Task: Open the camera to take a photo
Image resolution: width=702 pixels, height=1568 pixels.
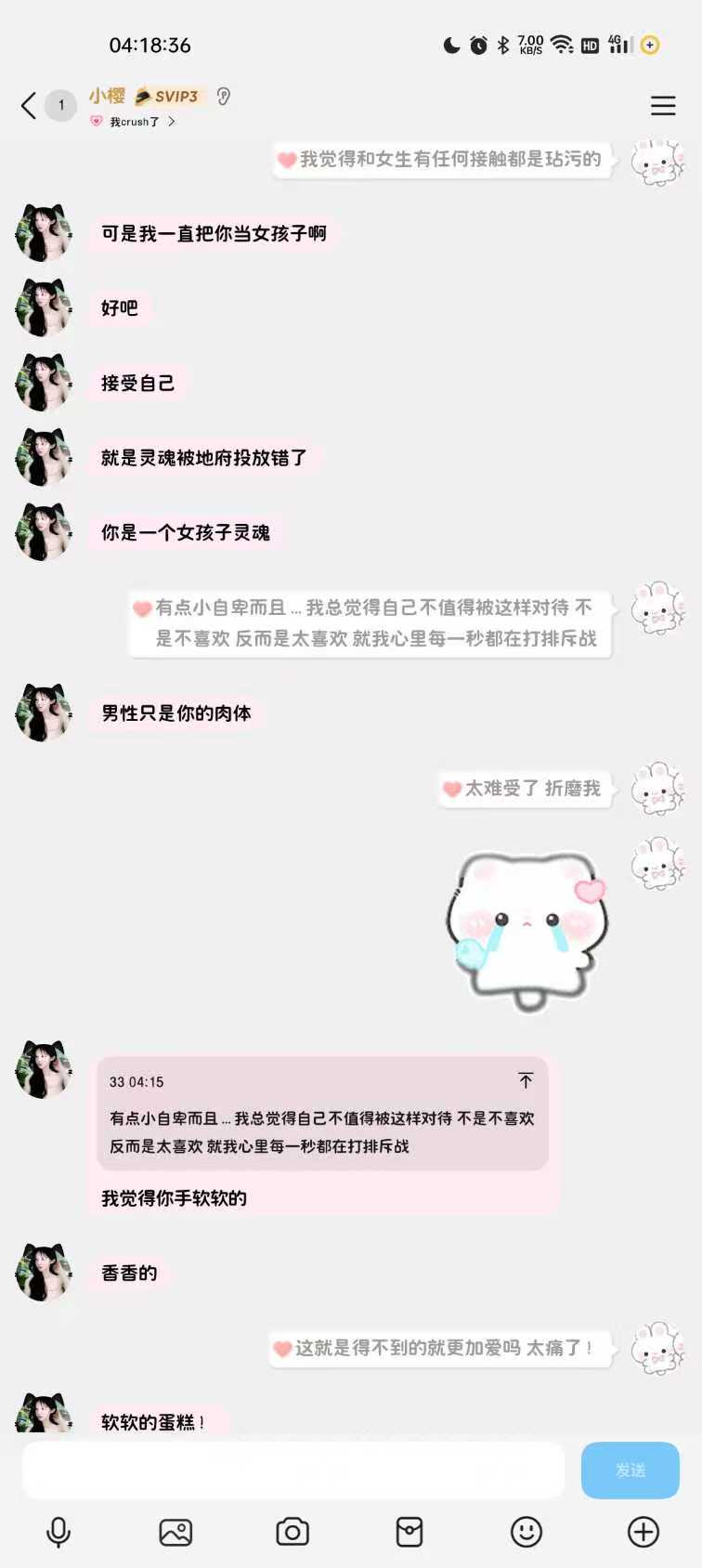Action: pos(292,1532)
